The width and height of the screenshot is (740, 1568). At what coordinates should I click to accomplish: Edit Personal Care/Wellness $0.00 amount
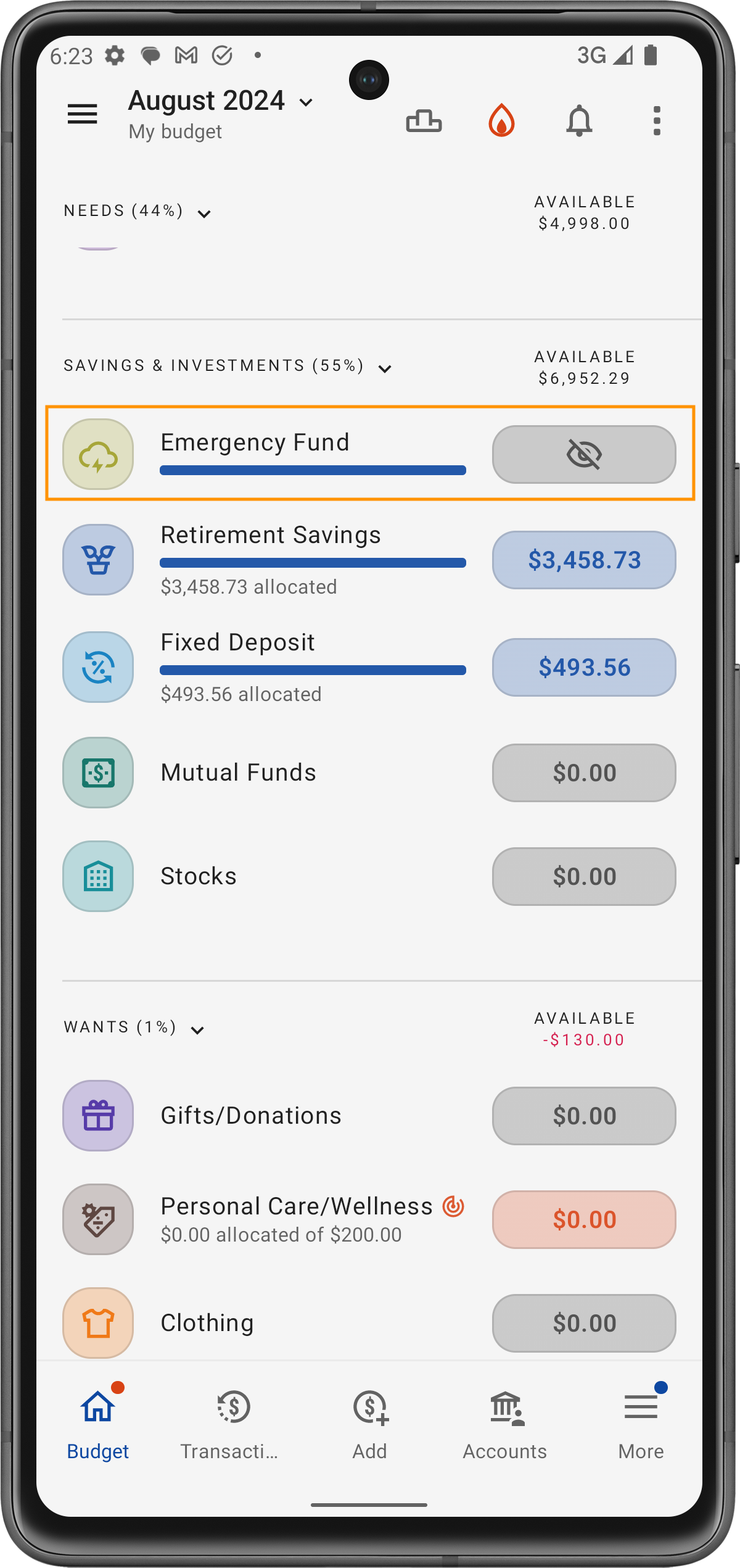(x=583, y=1219)
